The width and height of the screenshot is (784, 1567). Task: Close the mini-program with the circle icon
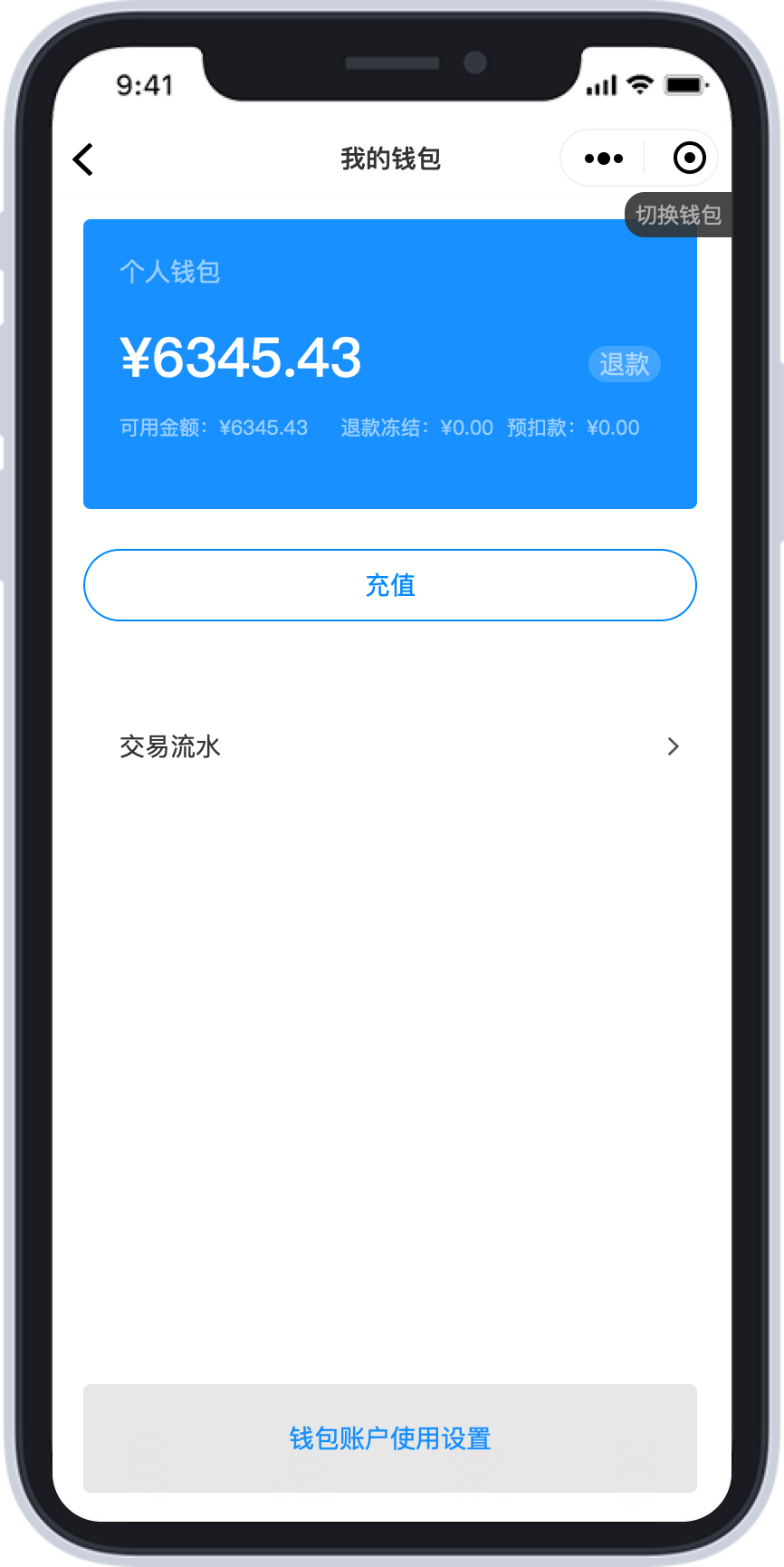pyautogui.click(x=690, y=159)
